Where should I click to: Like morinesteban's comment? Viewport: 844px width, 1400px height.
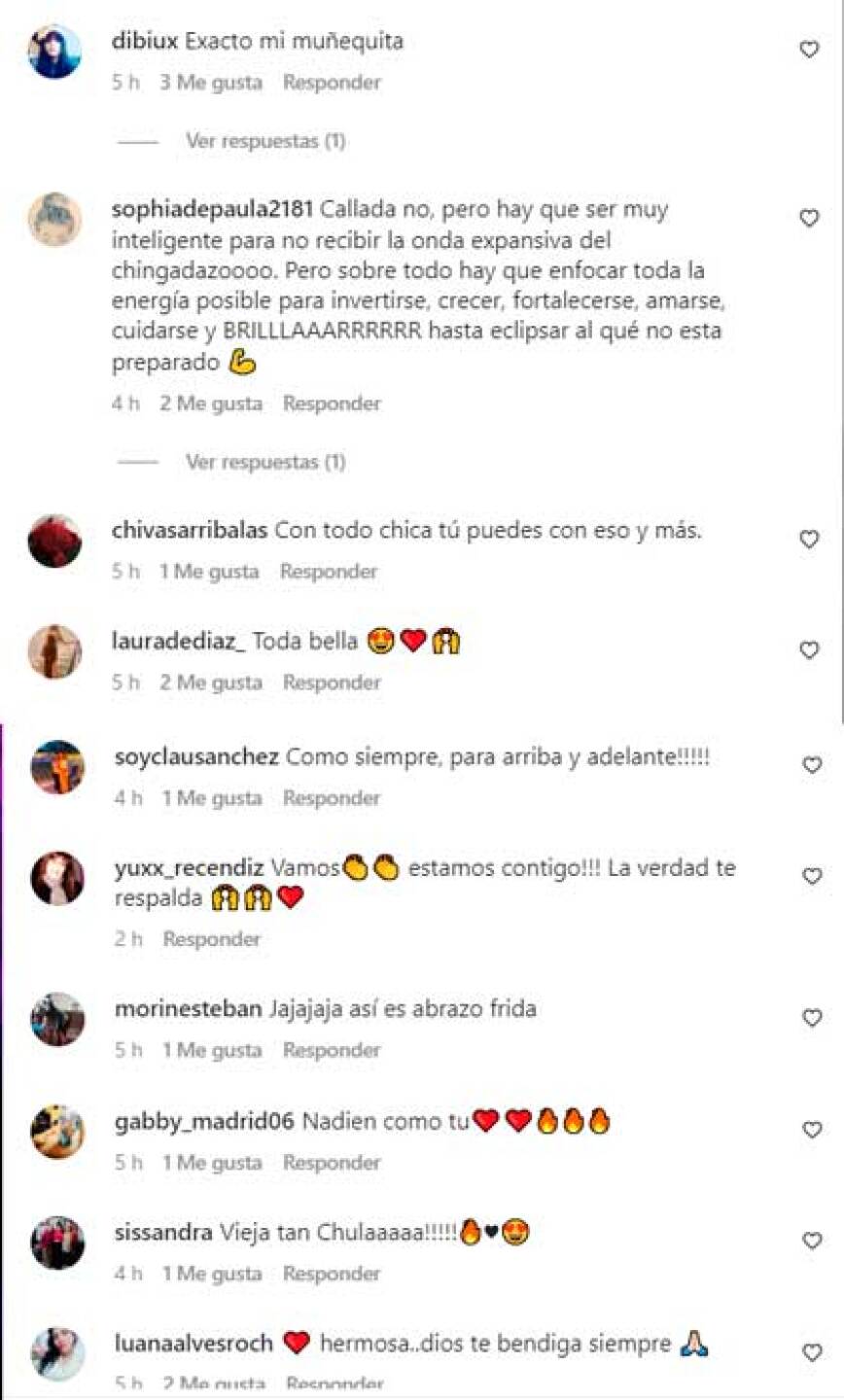812,1018
